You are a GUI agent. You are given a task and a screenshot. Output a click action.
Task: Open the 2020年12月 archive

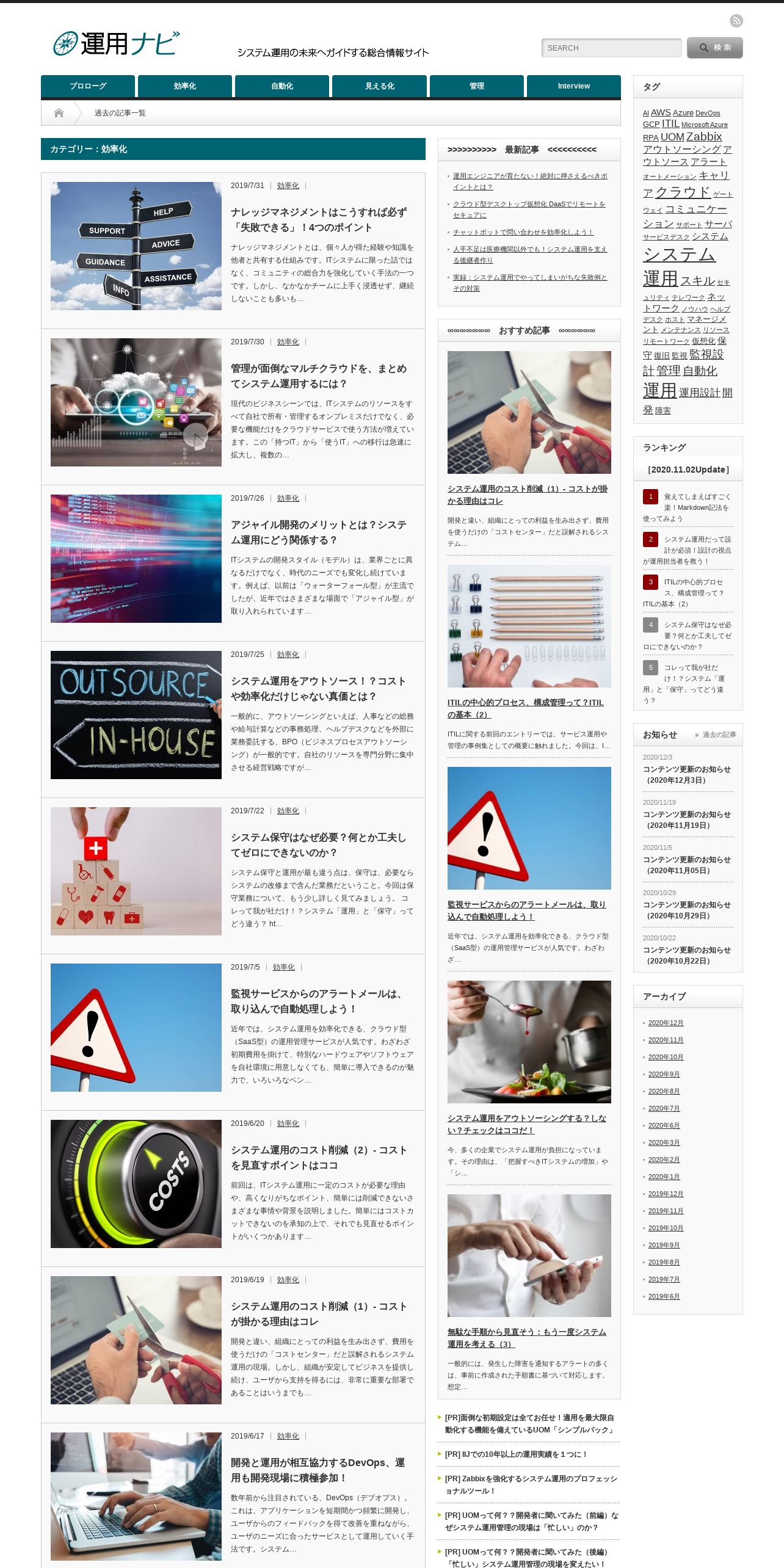(x=666, y=1023)
